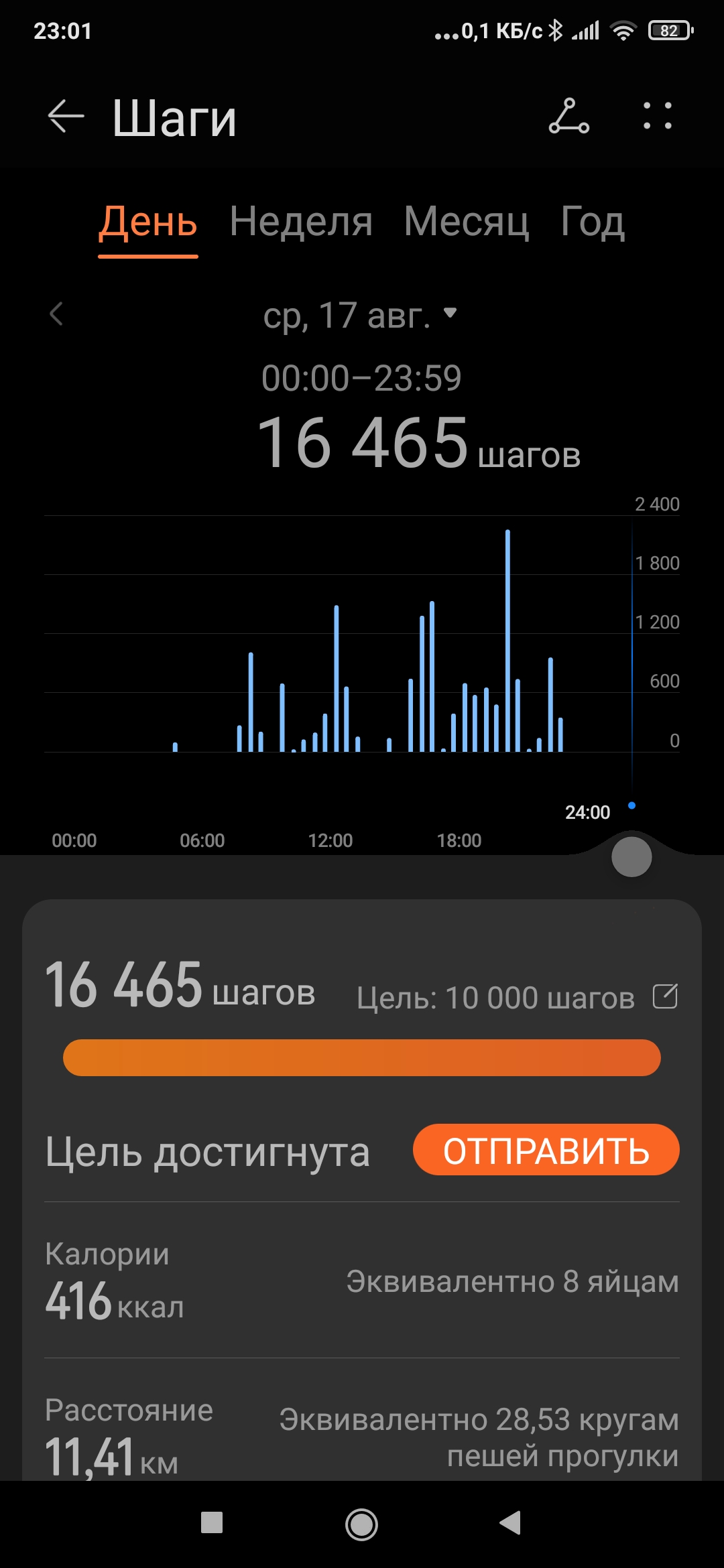Screen dimensions: 724x1568
Task: Go to the previous day with the left chevron
Action: pyautogui.click(x=56, y=314)
